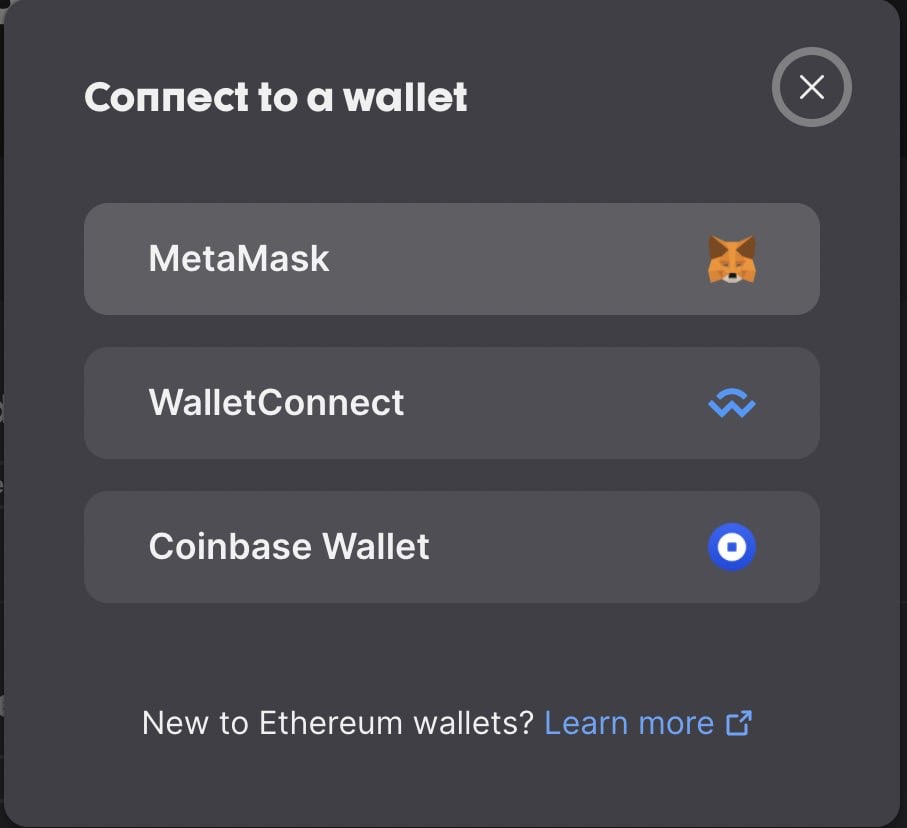Close the Connect to a wallet dialog
This screenshot has width=907, height=828.
811,88
